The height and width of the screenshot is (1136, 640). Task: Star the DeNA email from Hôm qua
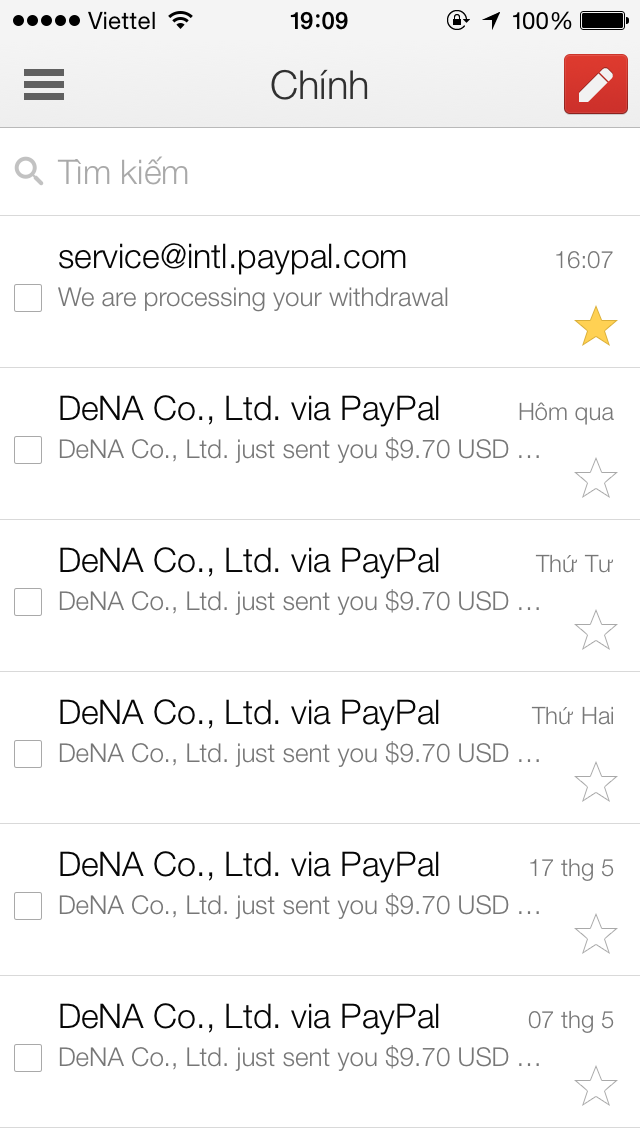pos(596,479)
